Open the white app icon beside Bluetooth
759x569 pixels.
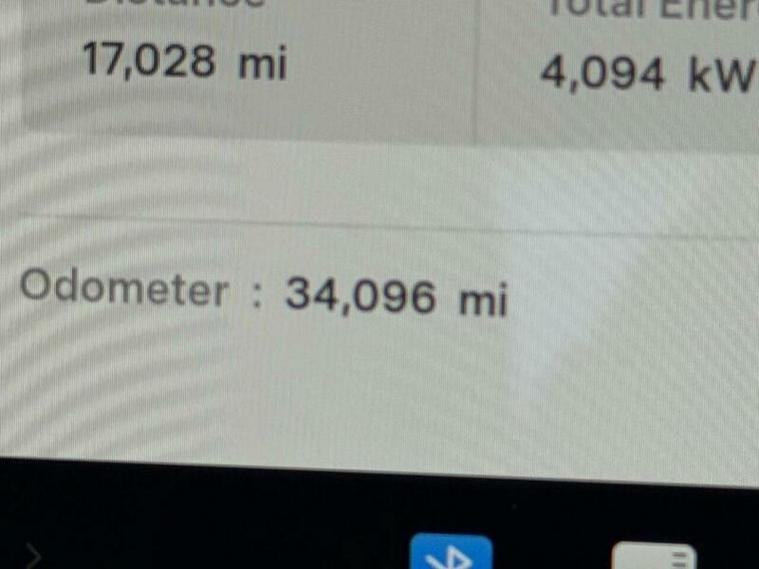(x=653, y=555)
